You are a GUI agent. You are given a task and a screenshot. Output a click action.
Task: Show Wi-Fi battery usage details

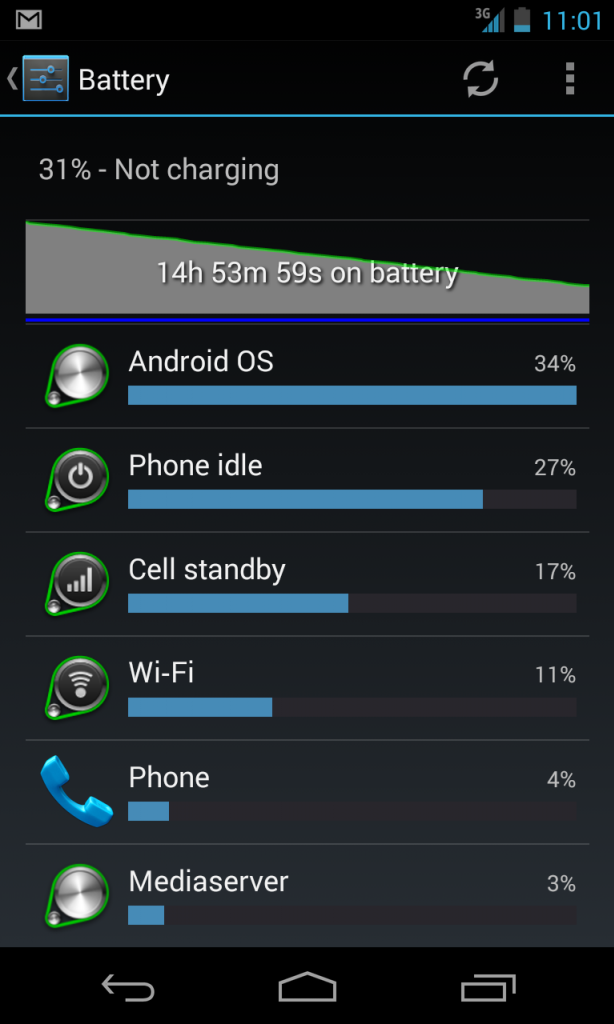coord(307,688)
